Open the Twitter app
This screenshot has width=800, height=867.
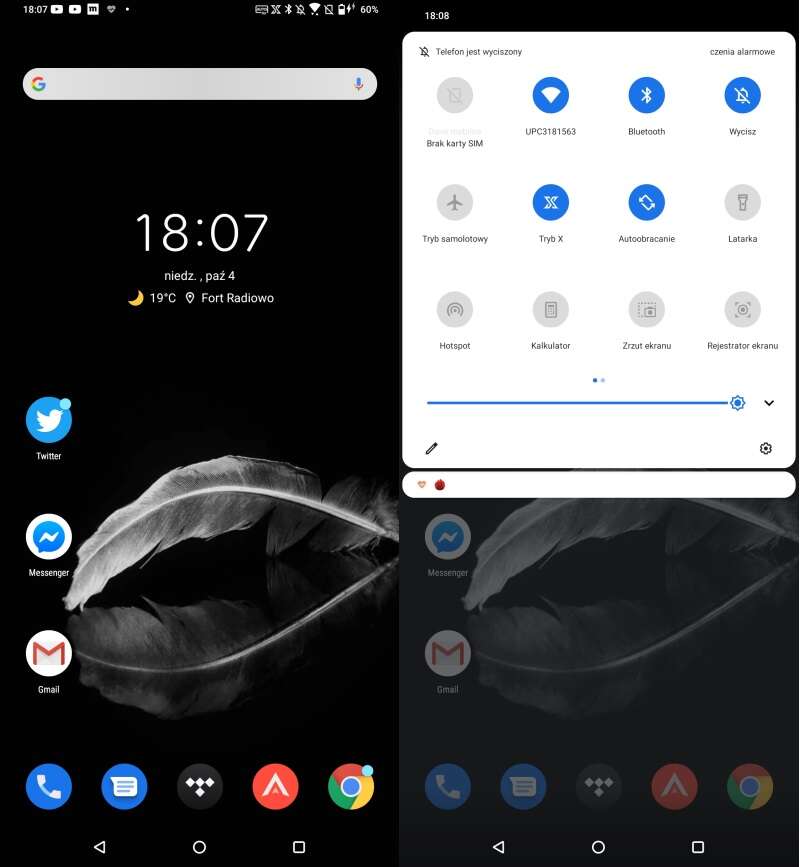48,420
